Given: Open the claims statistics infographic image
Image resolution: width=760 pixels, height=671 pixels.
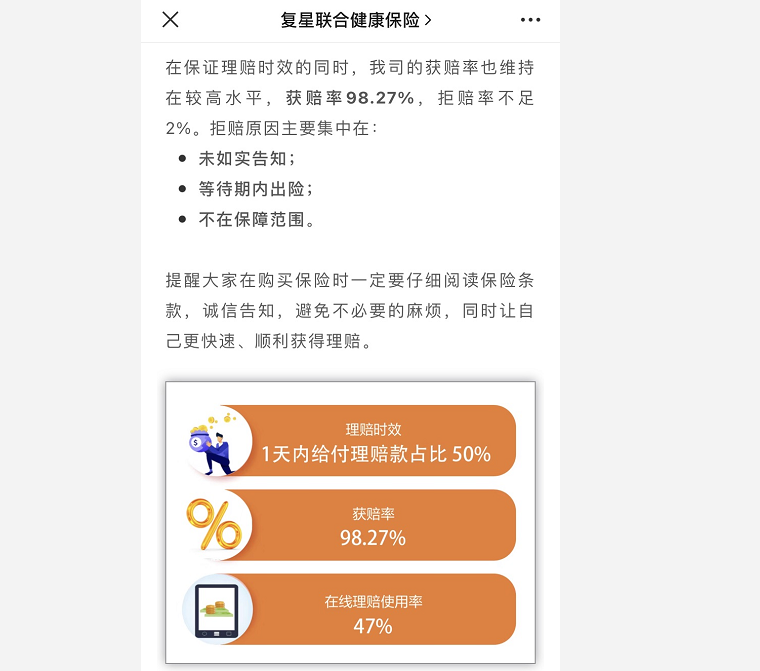Looking at the screenshot, I should tap(350, 522).
